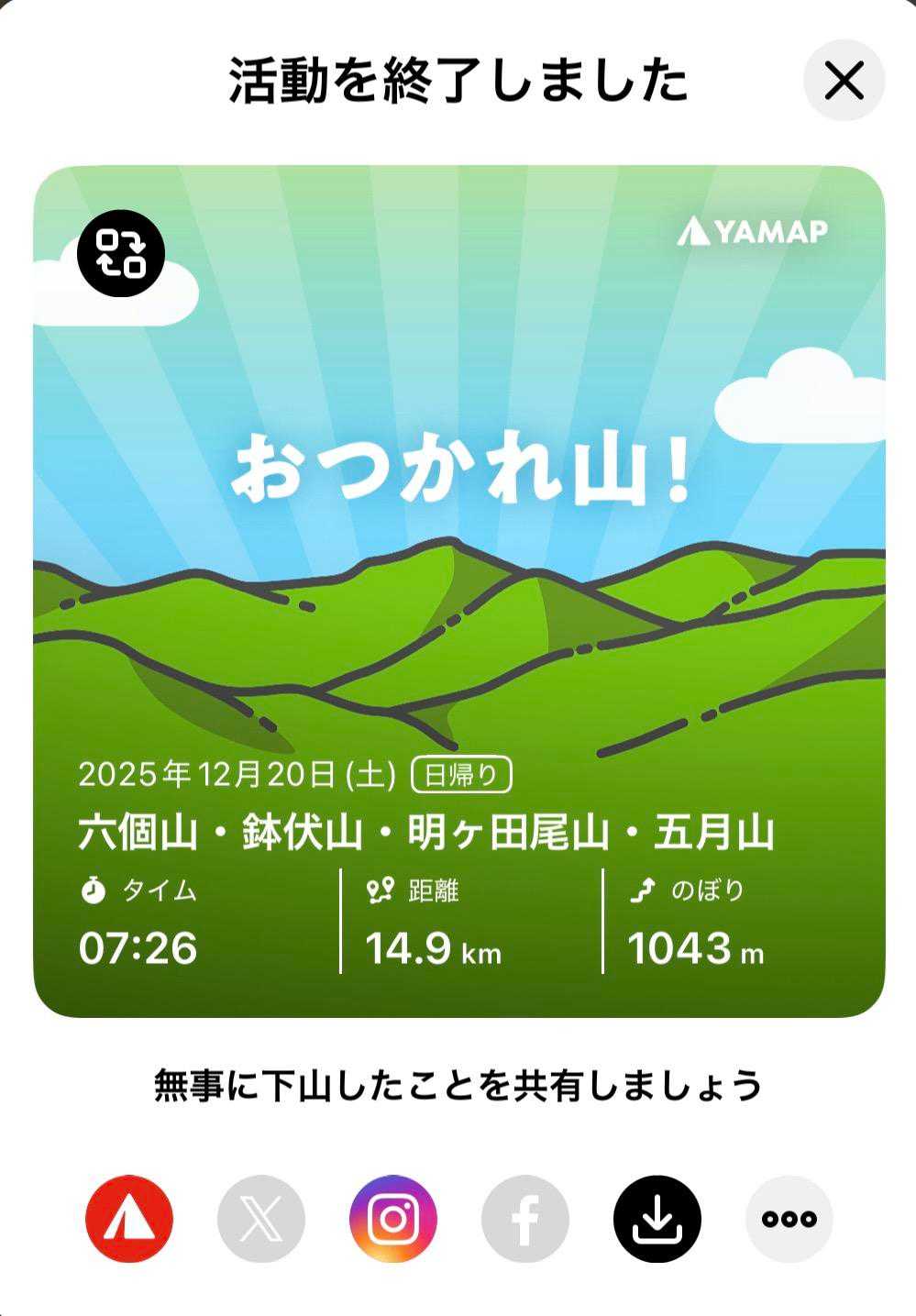Share the activity on Facebook

(525, 1219)
